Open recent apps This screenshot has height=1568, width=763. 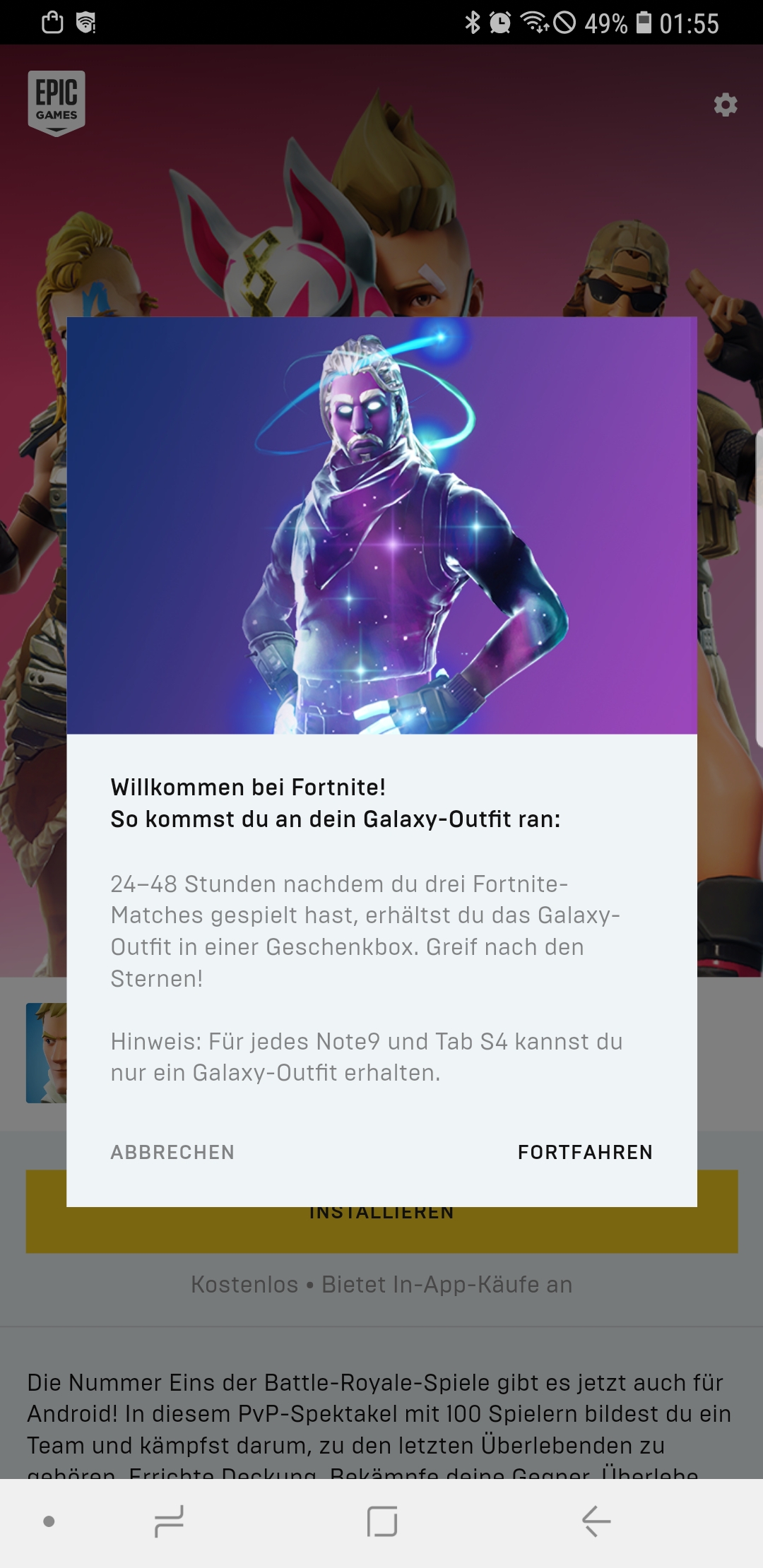point(169,1521)
